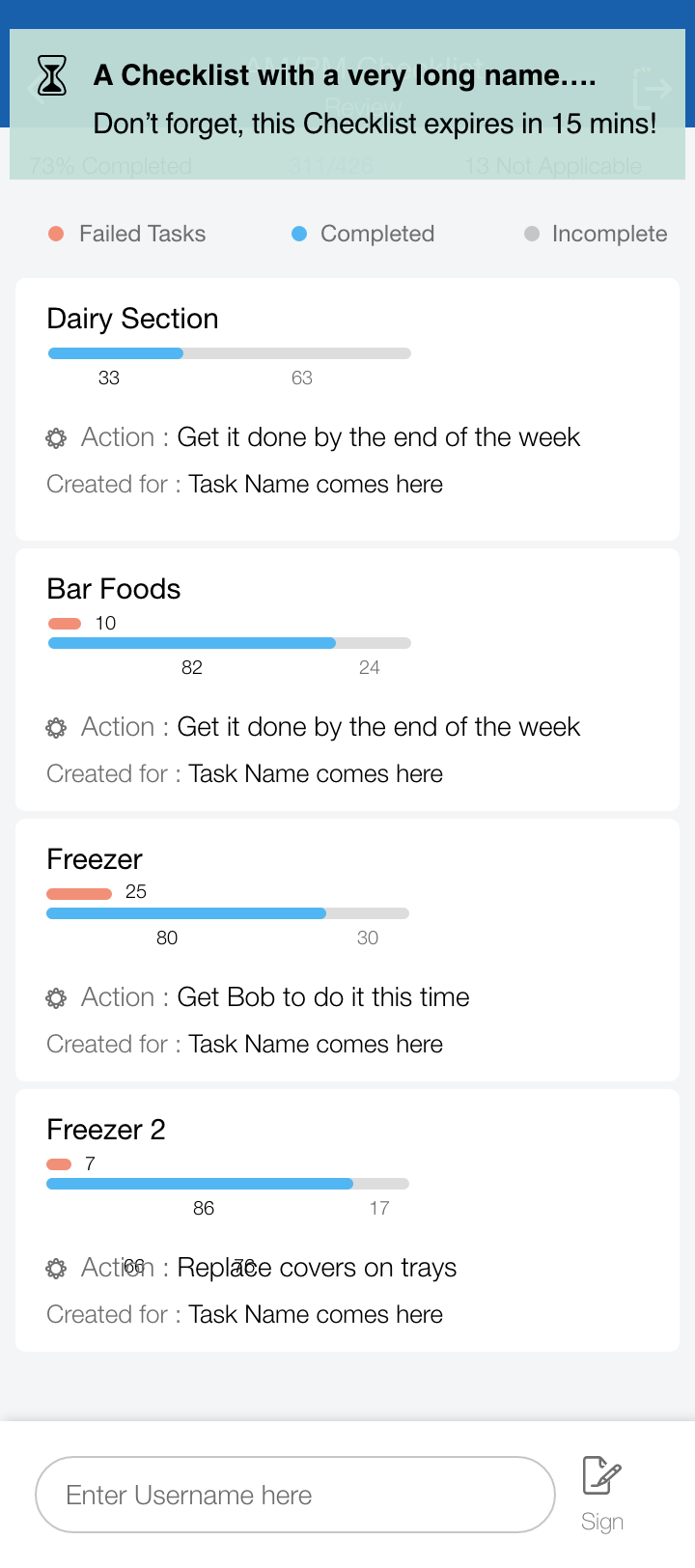Open the Bar Foods card
This screenshot has width=695, height=1568.
coord(347,680)
